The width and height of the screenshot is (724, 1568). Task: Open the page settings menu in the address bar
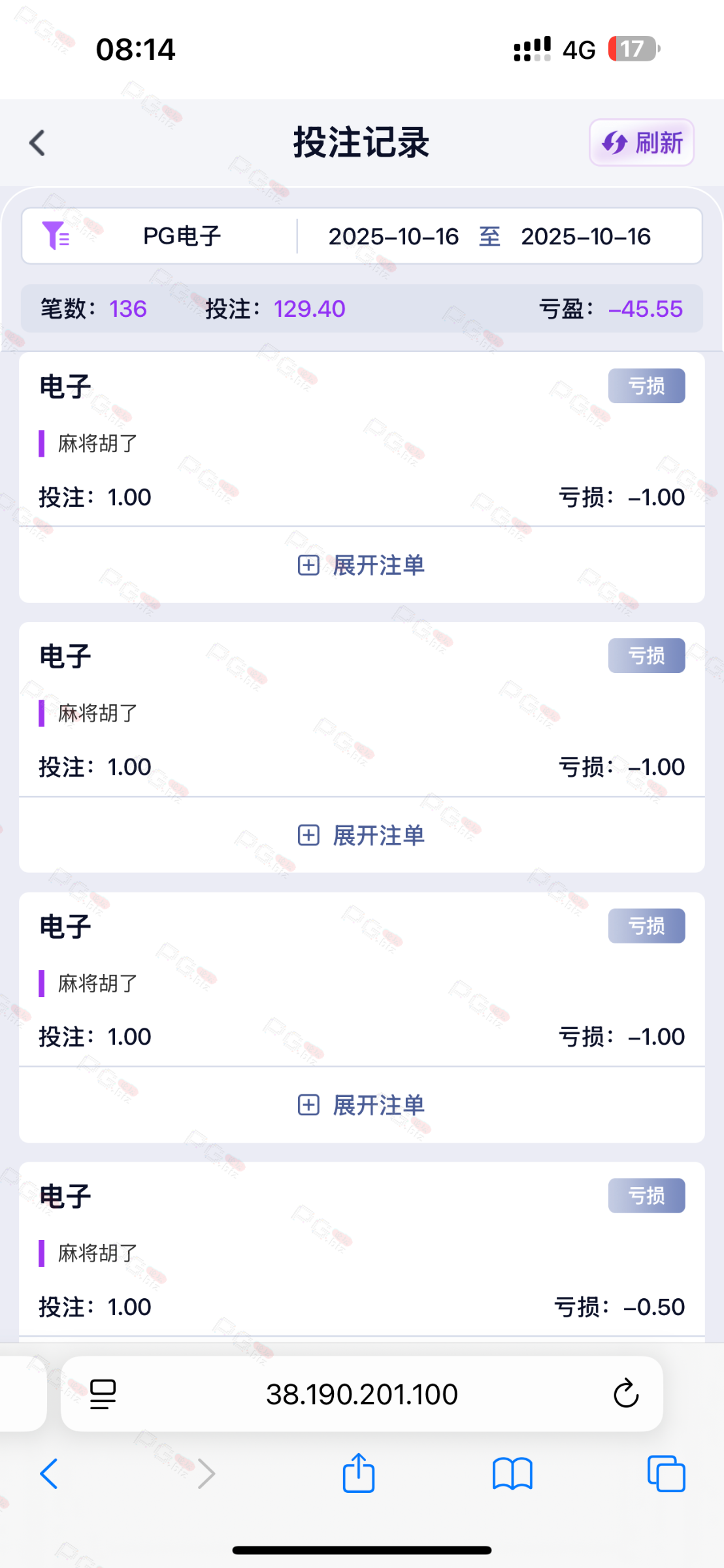(103, 1394)
